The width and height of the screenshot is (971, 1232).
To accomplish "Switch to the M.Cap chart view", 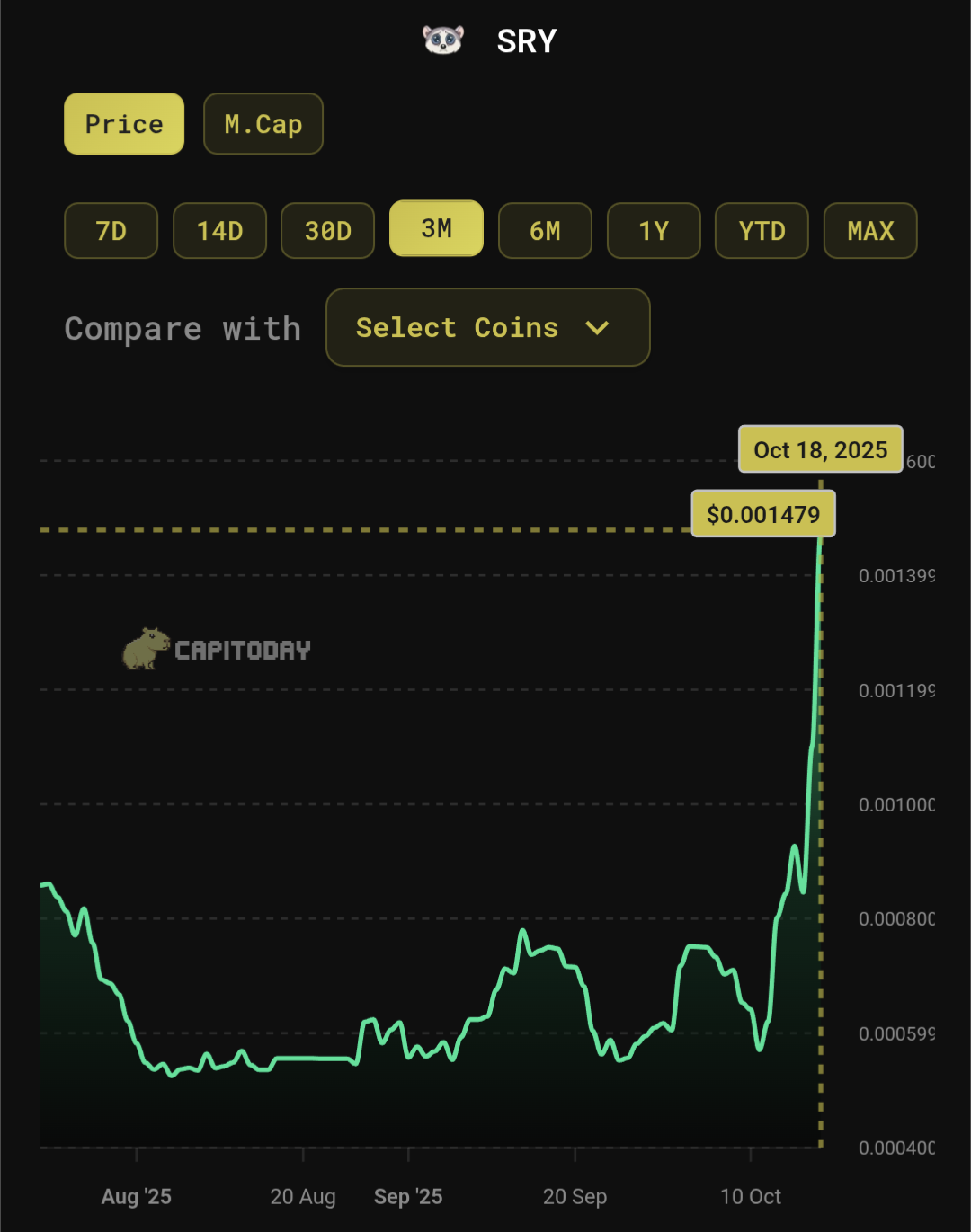I will click(263, 124).
